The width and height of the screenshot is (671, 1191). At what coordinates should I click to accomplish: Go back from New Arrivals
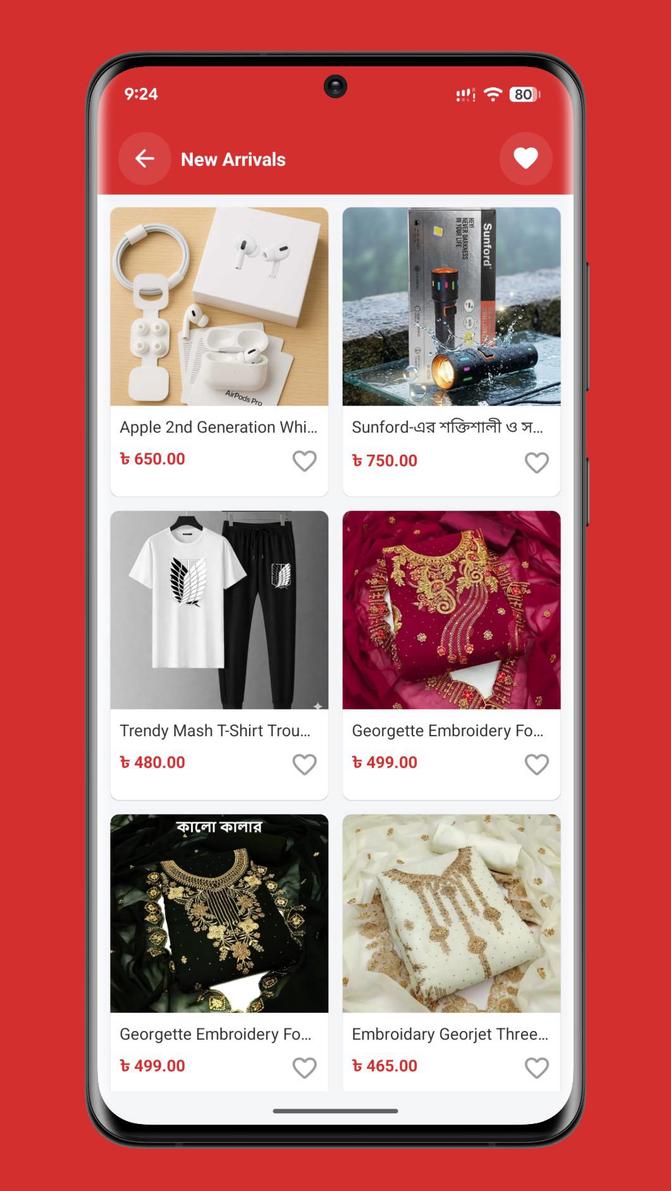coord(145,159)
